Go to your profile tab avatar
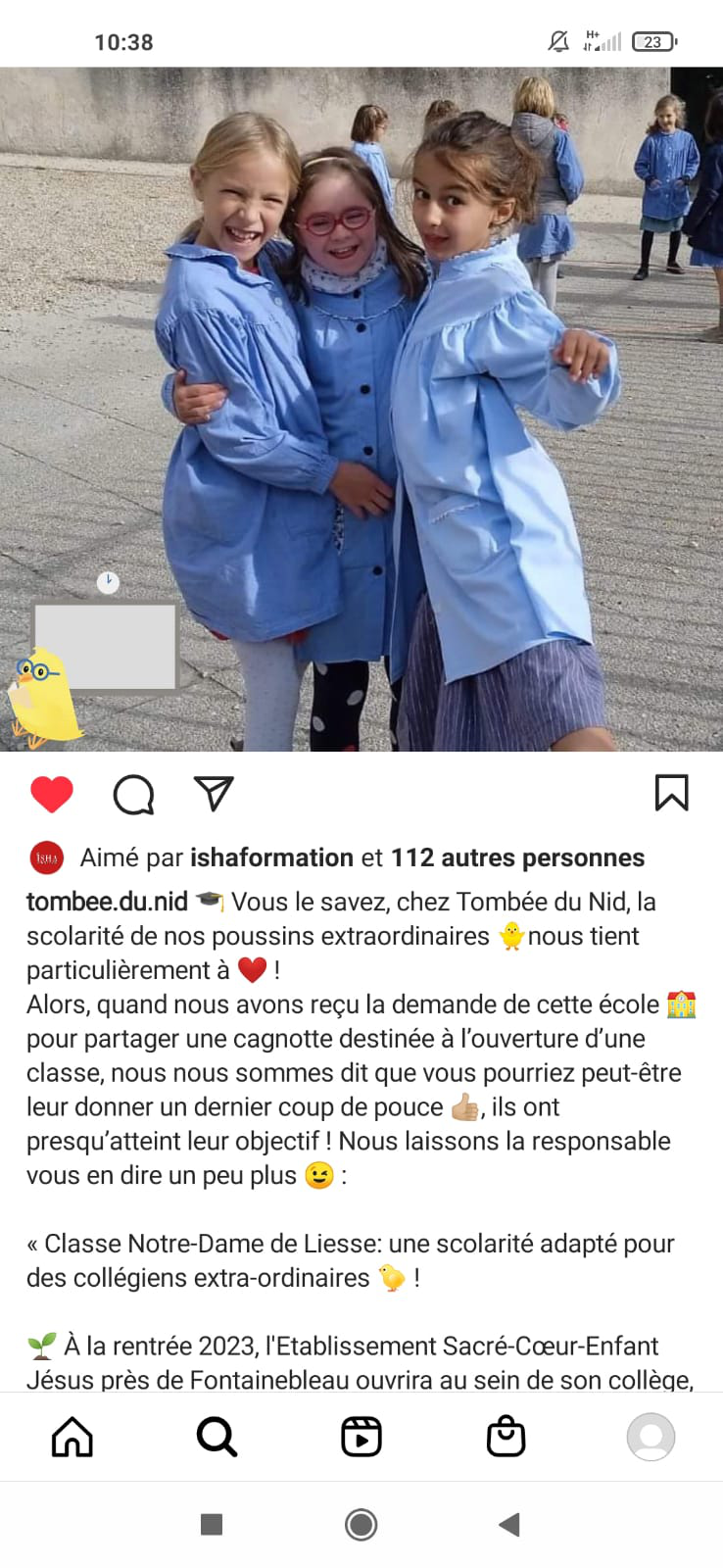This screenshot has width=723, height=1568. pyautogui.click(x=651, y=1438)
